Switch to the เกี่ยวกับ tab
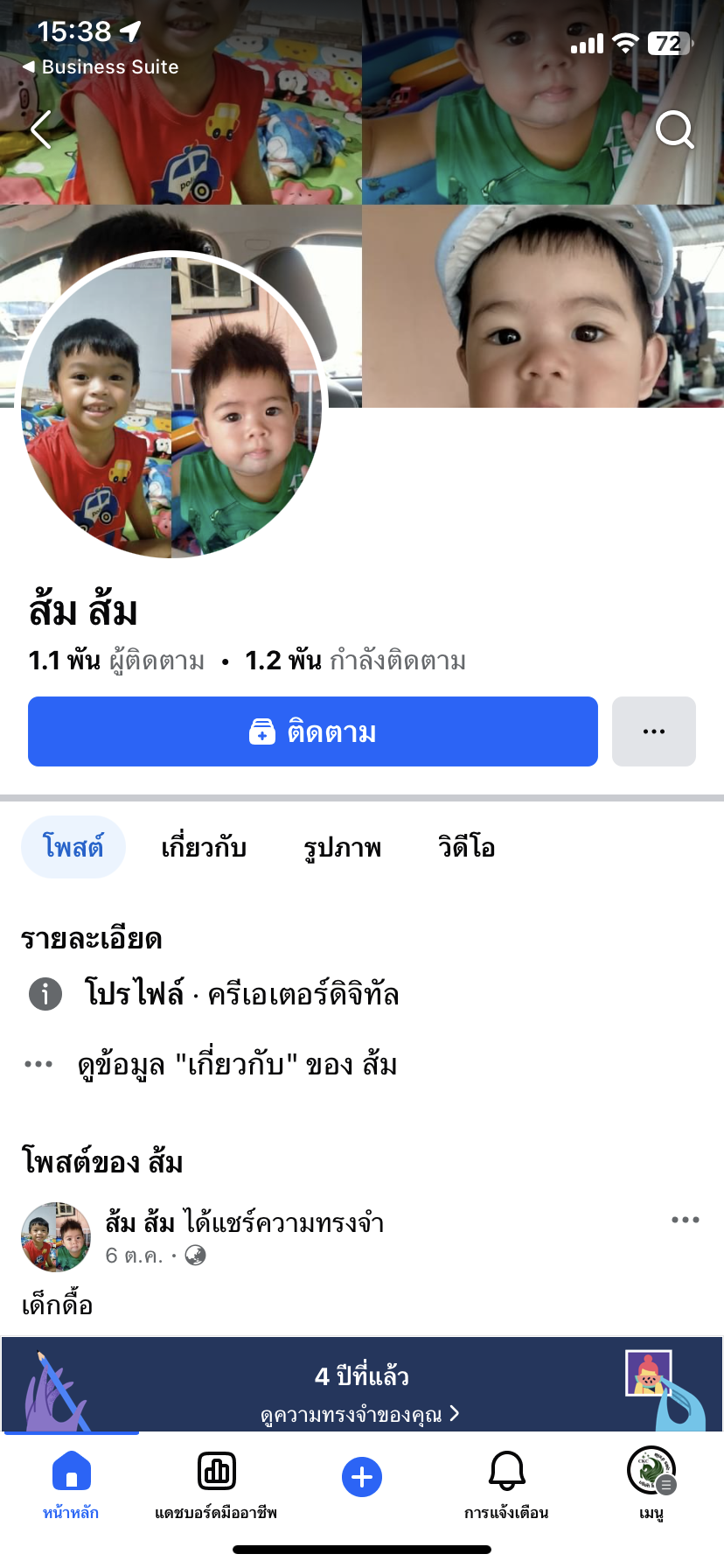The image size is (724, 1568). (x=204, y=847)
